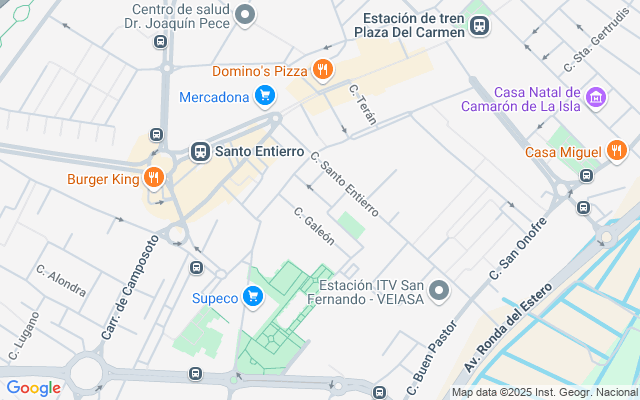Open Casa Natal de Camarón museum pin
Screen dimensions: 640x400
click(x=596, y=98)
